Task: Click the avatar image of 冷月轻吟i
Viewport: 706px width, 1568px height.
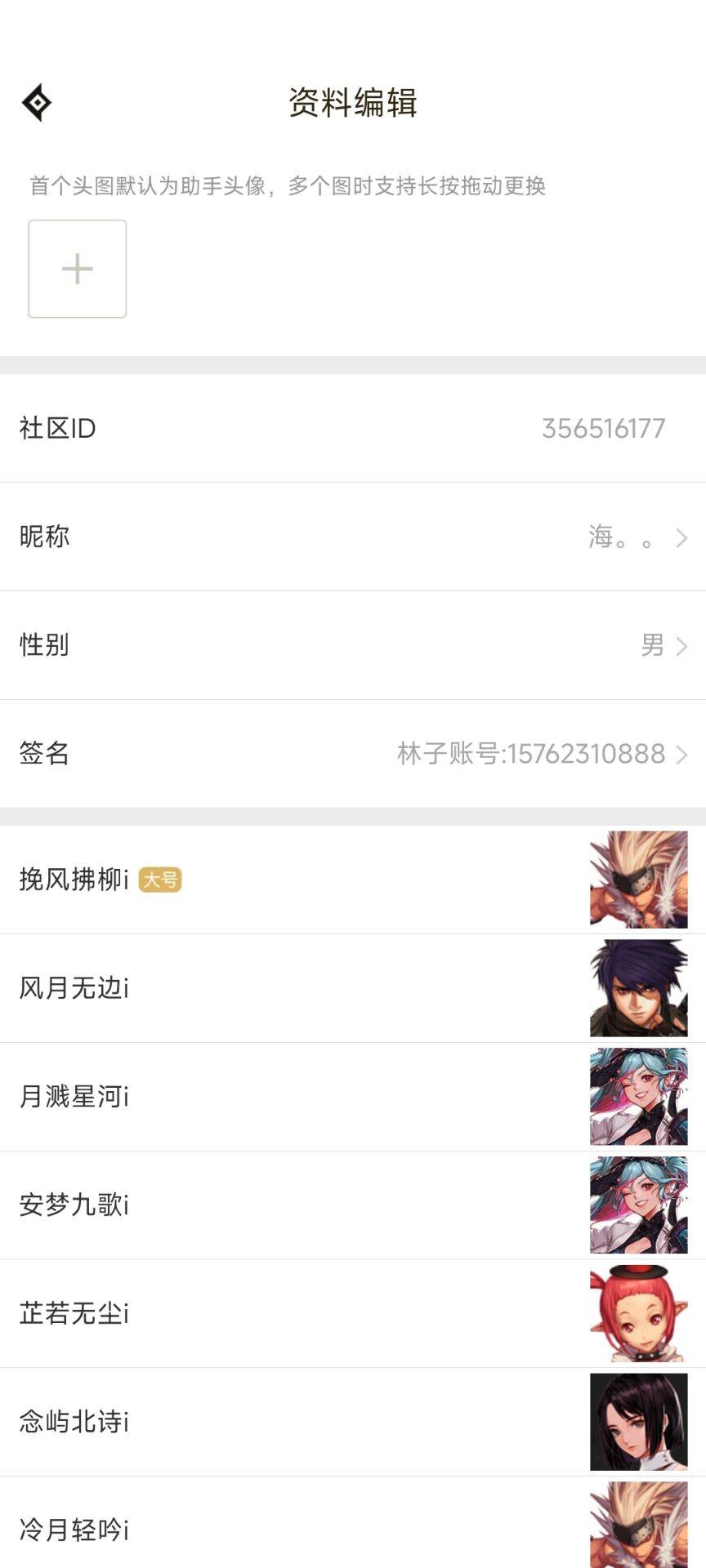Action: (638, 1530)
